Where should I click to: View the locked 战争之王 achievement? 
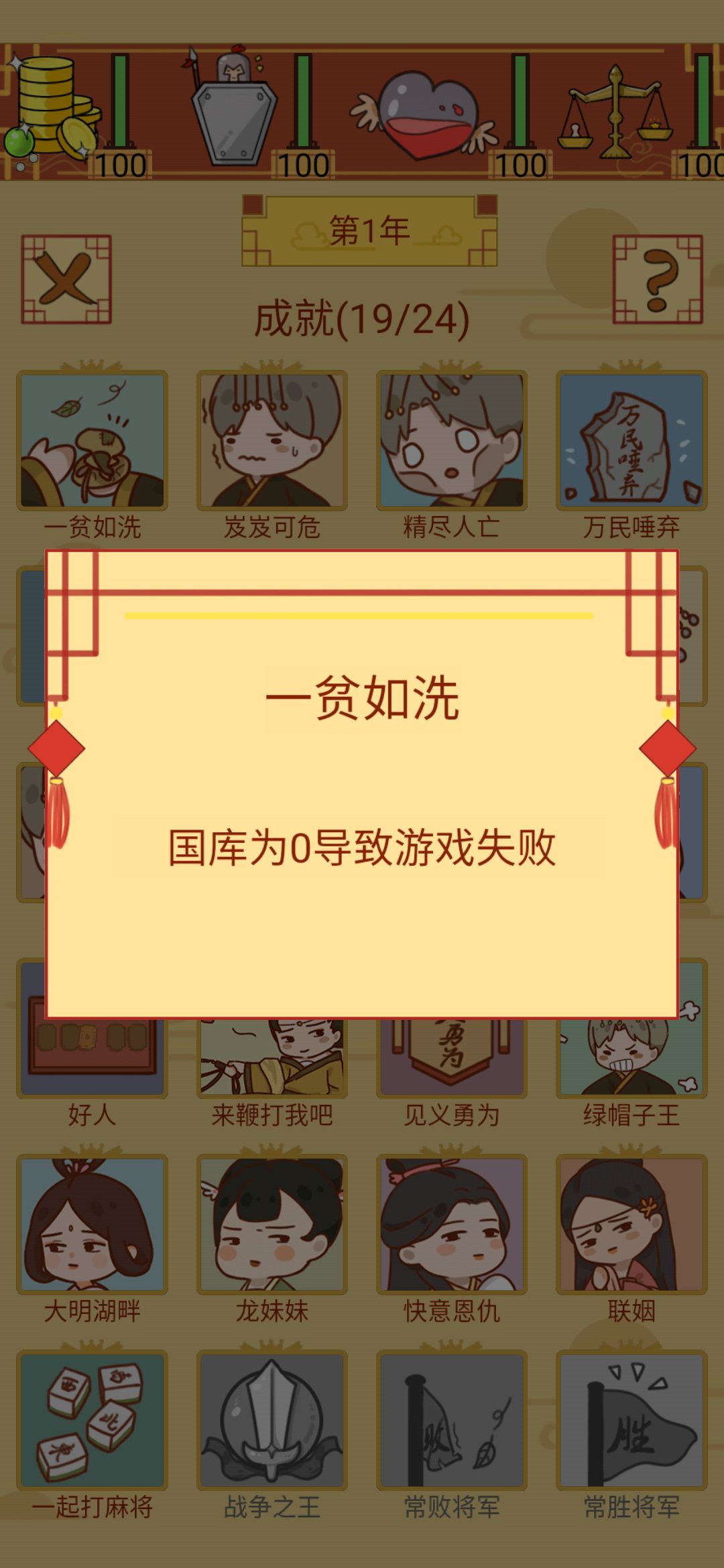click(x=271, y=1420)
